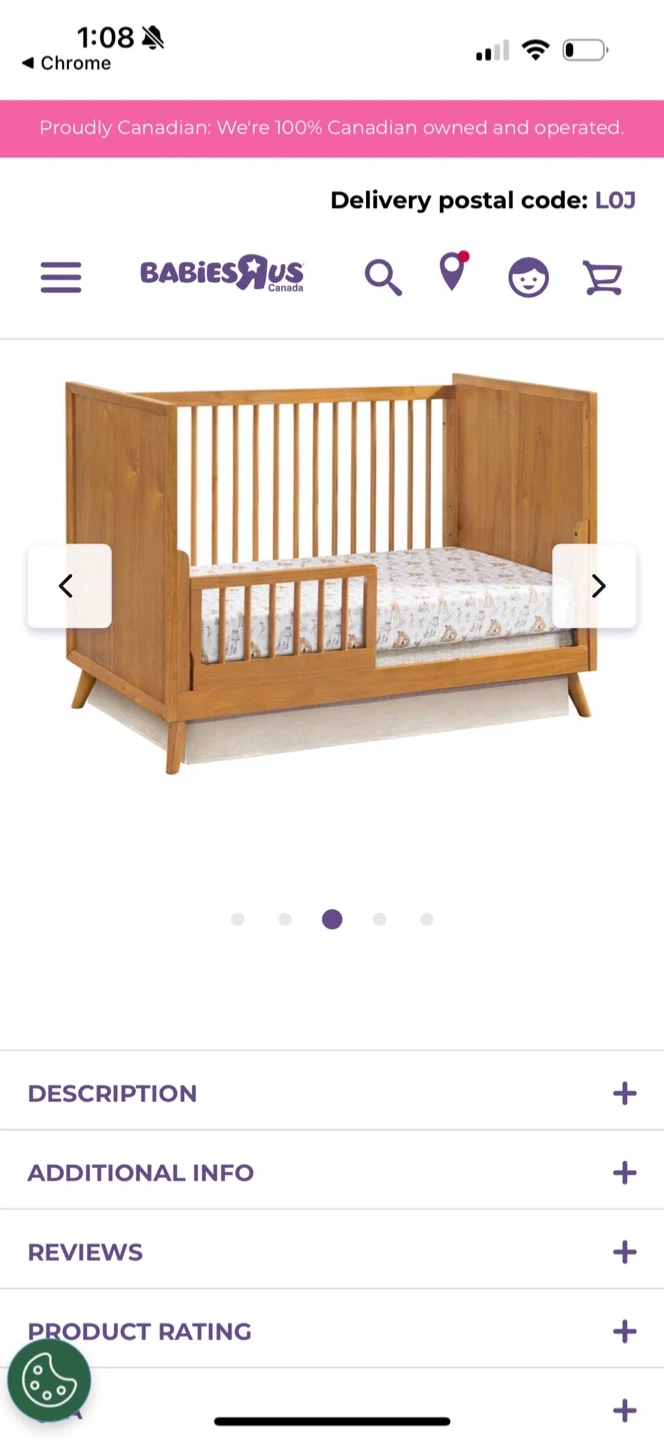Return to Chrome via back link
Viewport: 664px width, 1440px height.
[66, 63]
